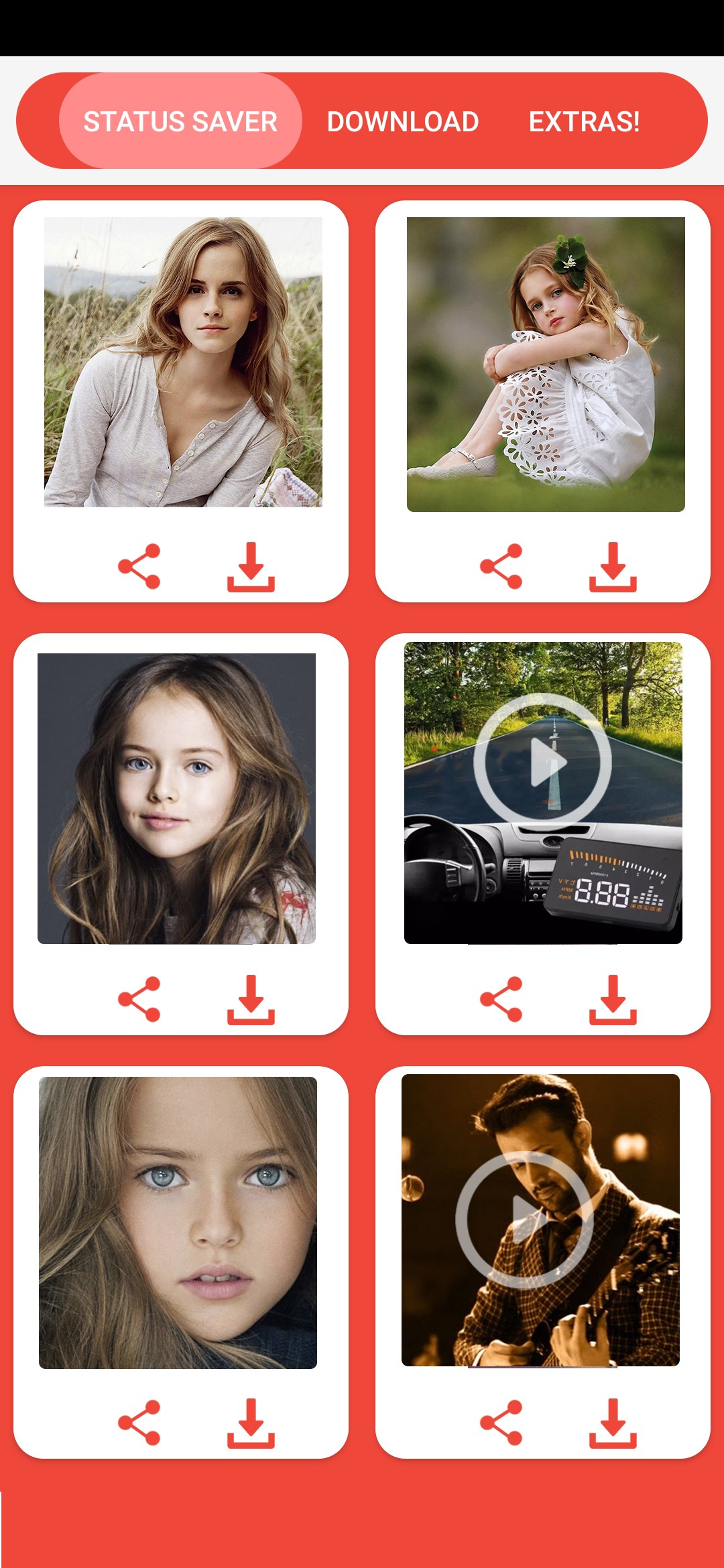Play the car dashboard road video
Screen dimensions: 724x1568
point(542,762)
